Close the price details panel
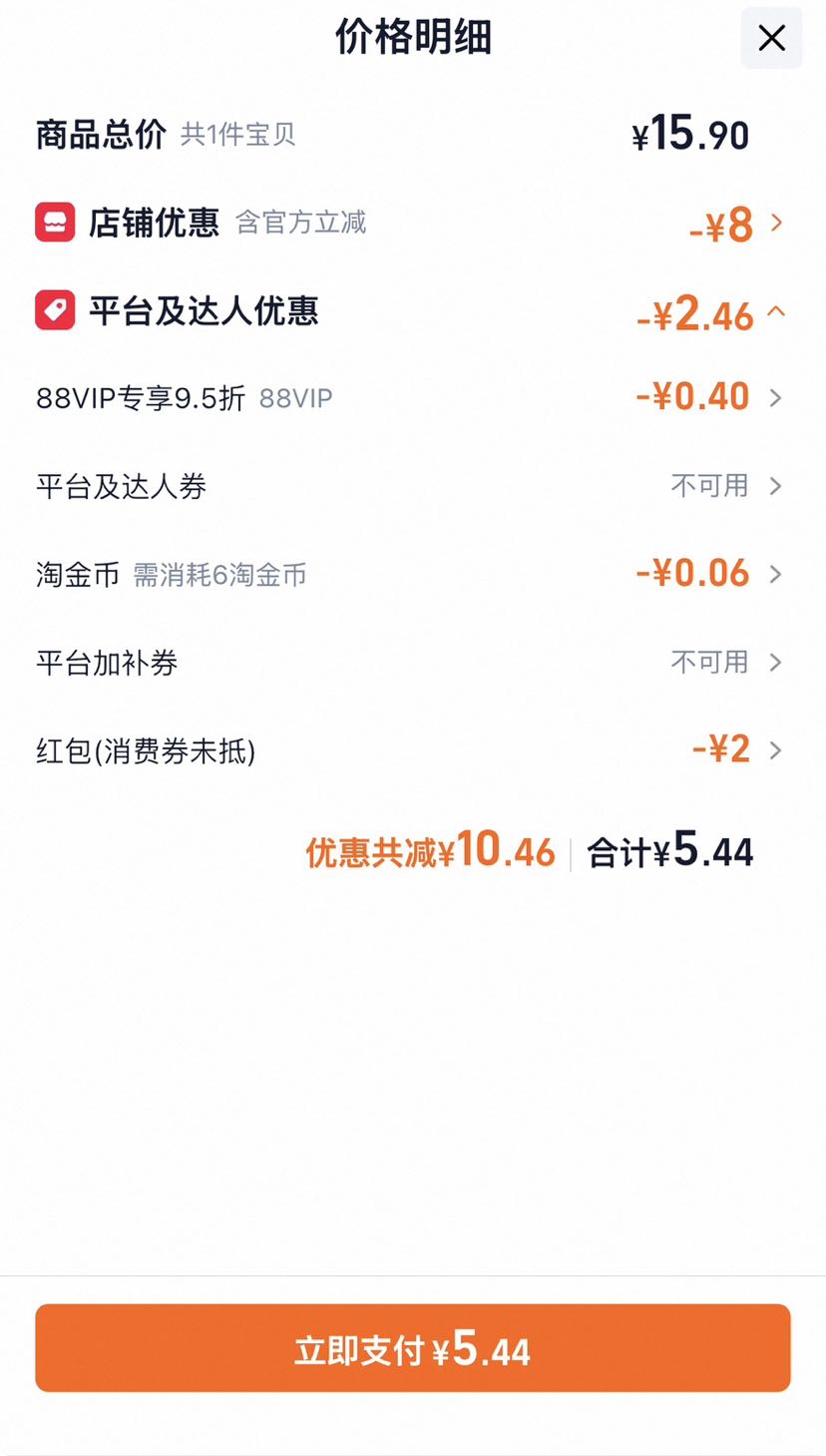 (771, 39)
